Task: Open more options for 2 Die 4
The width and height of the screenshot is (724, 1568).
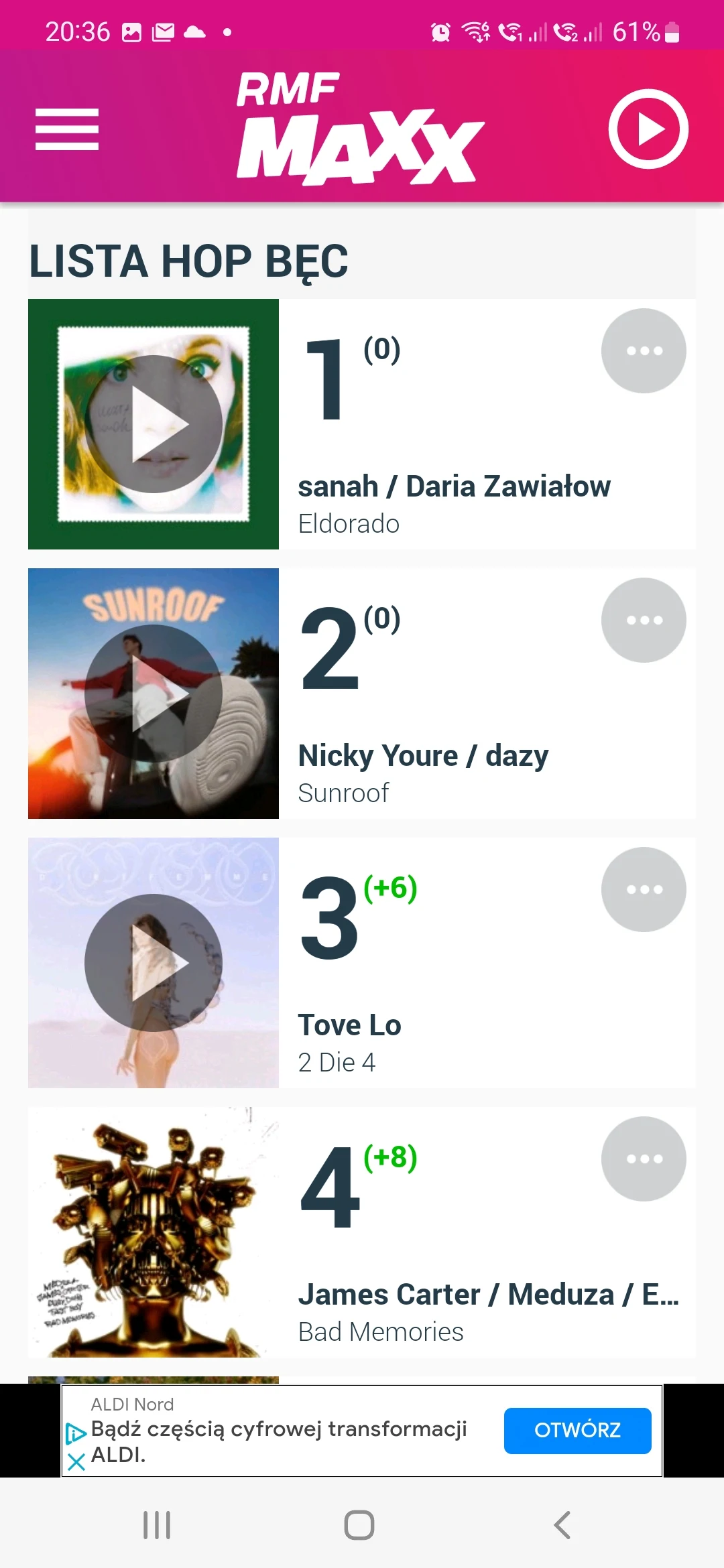Action: (644, 889)
